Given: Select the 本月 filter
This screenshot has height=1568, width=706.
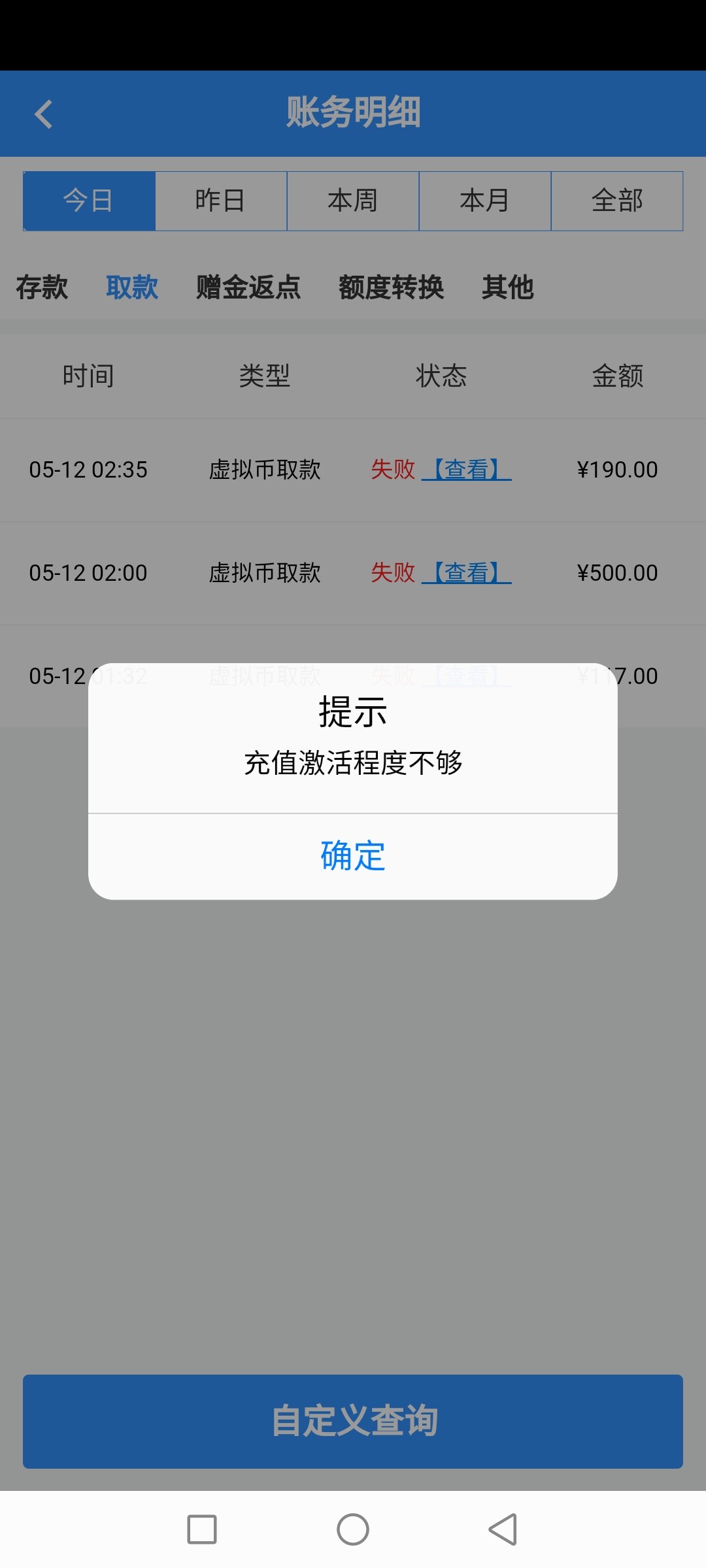Looking at the screenshot, I should pyautogui.click(x=484, y=201).
